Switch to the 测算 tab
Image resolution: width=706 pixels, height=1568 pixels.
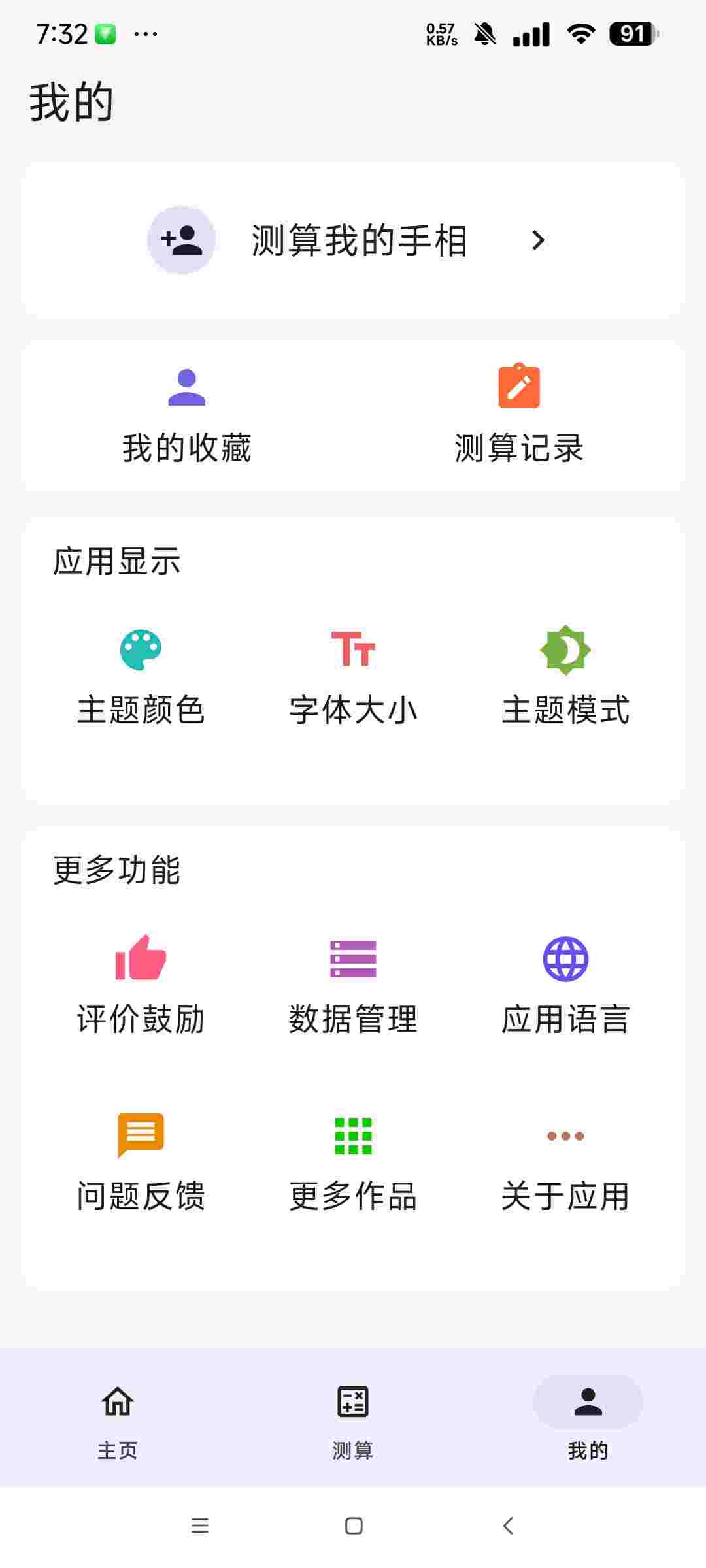pos(353,1416)
